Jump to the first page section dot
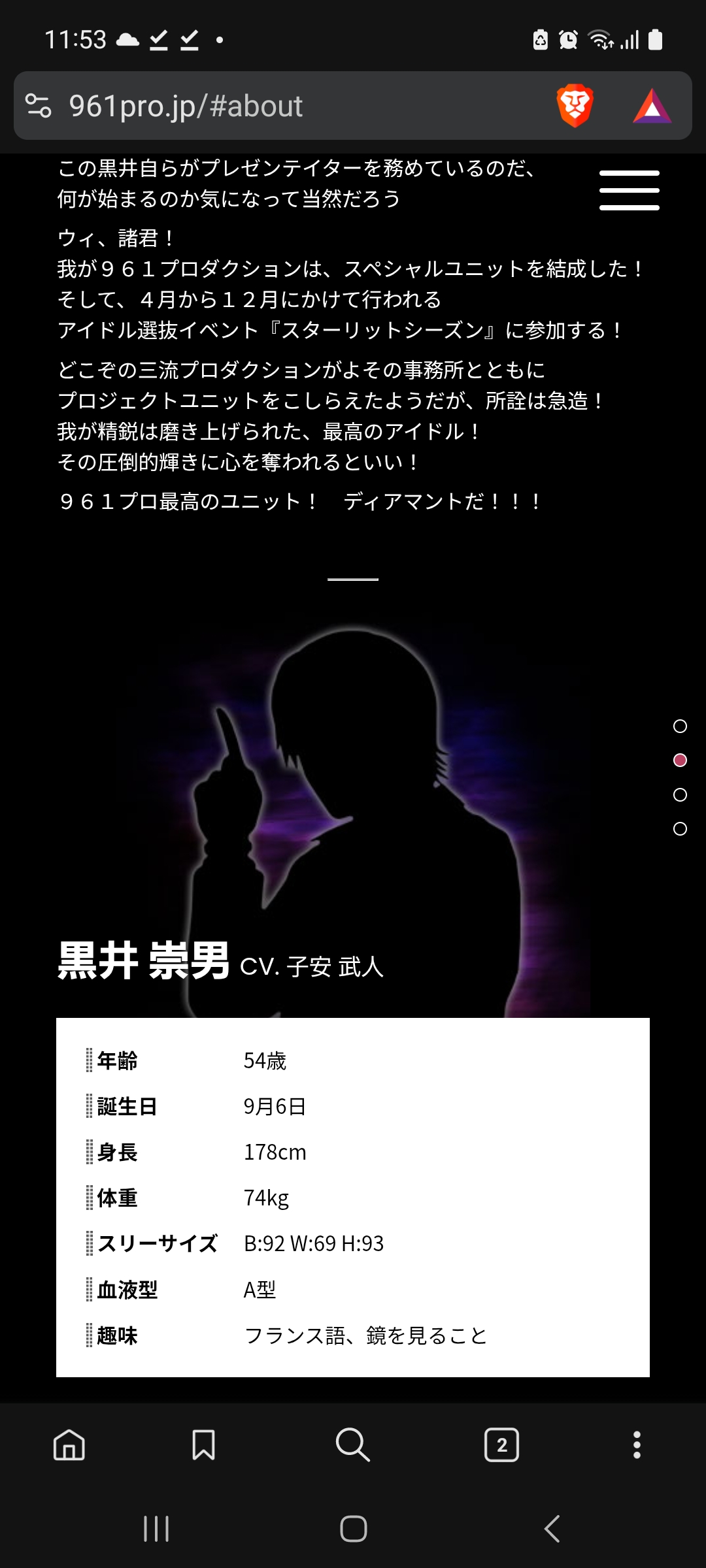This screenshot has height=1568, width=706. [680, 727]
